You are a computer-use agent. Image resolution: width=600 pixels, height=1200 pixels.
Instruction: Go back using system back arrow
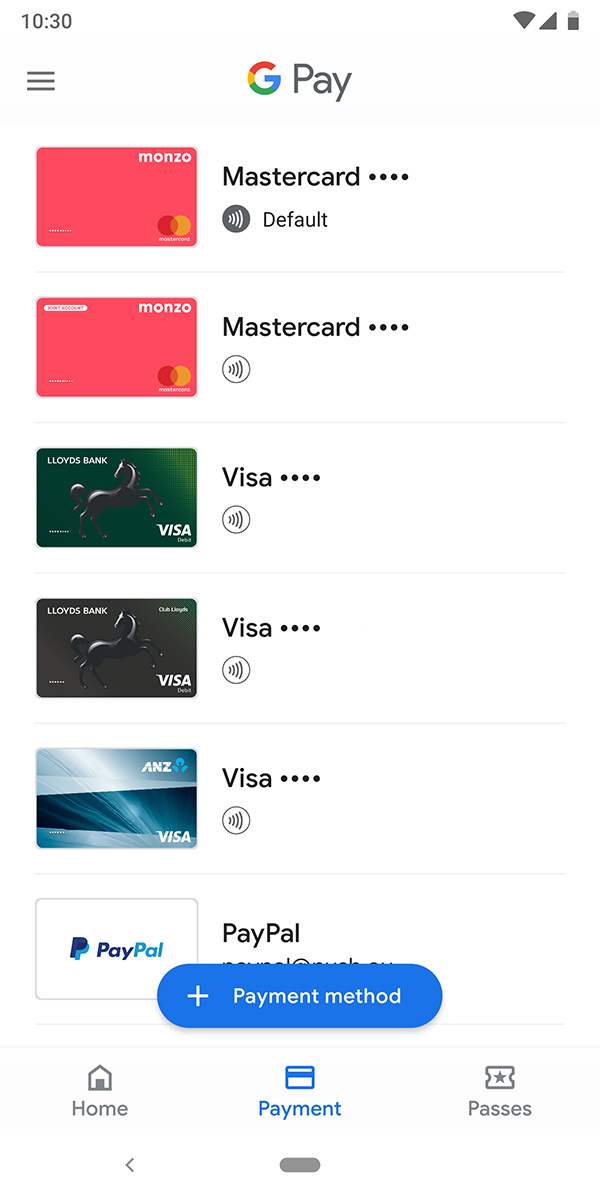point(129,1165)
